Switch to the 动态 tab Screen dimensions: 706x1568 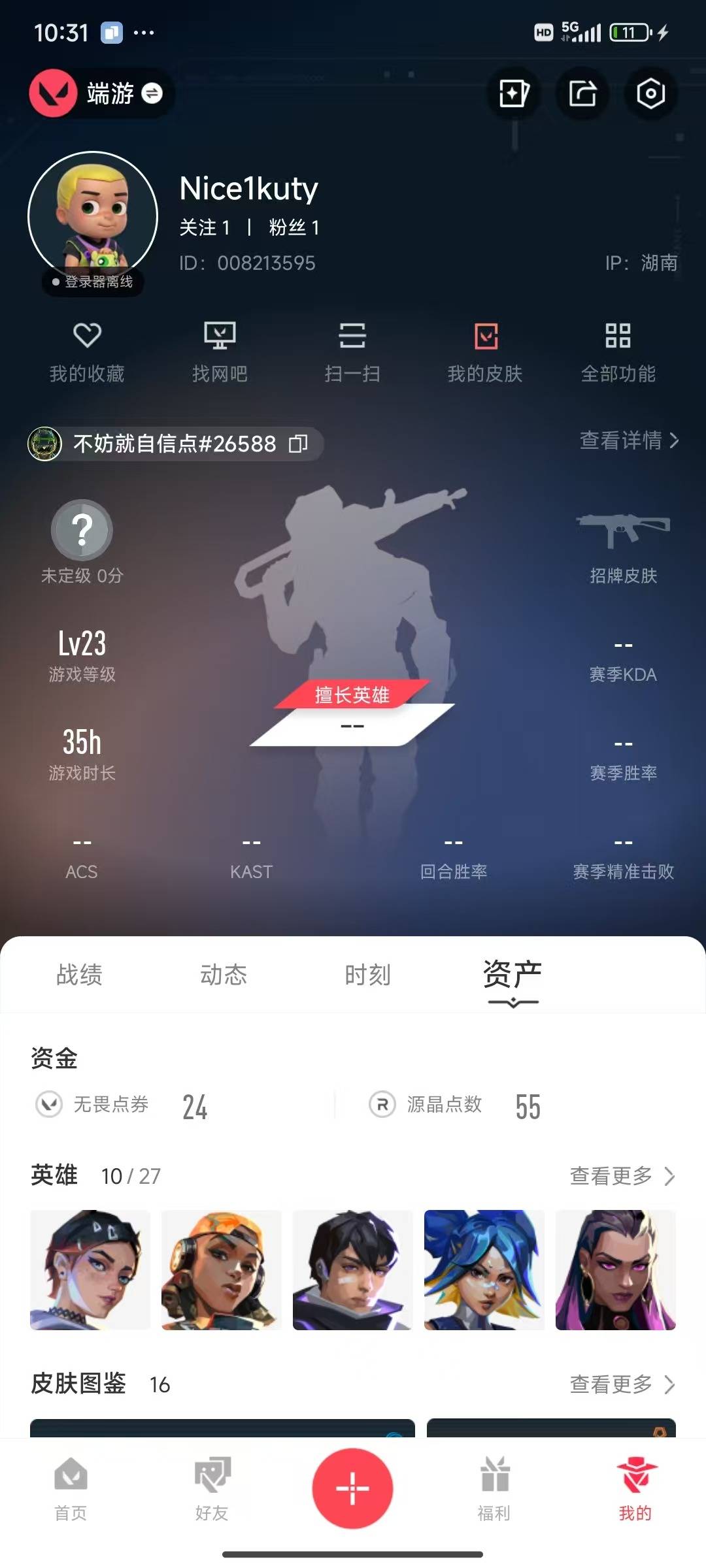(x=224, y=975)
